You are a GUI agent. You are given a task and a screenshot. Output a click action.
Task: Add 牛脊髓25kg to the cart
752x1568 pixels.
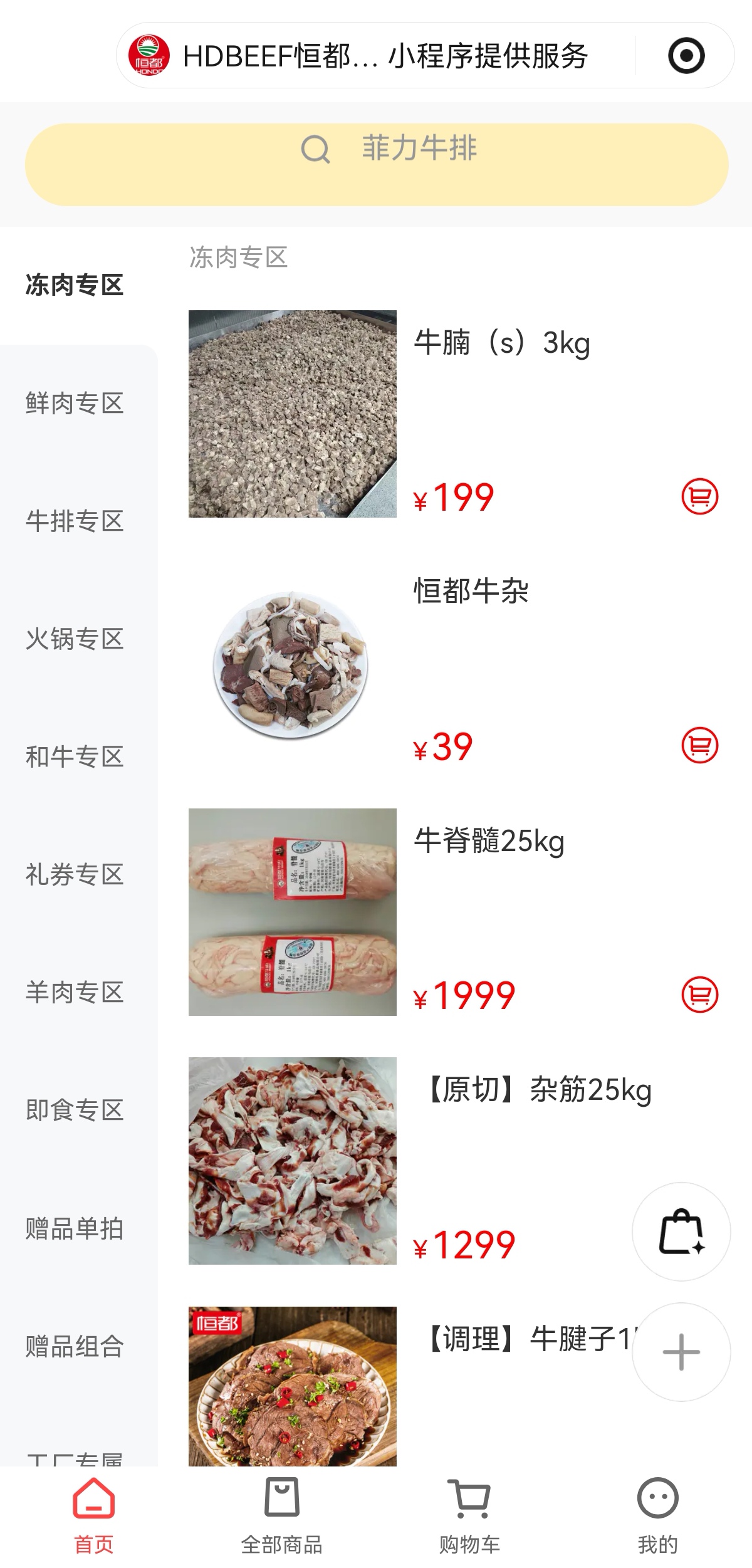tap(699, 995)
